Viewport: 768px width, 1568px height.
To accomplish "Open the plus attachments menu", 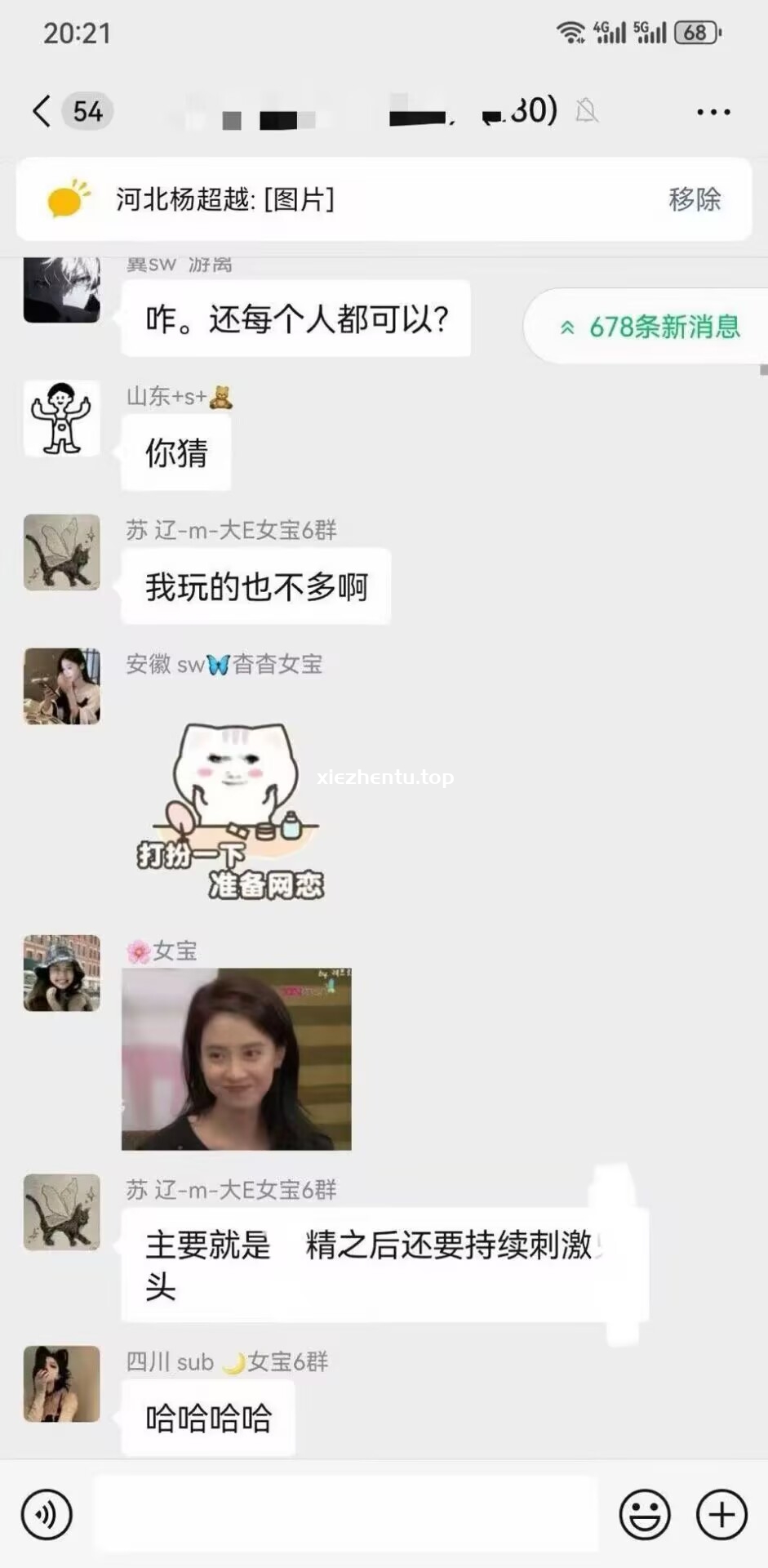I will (721, 1515).
